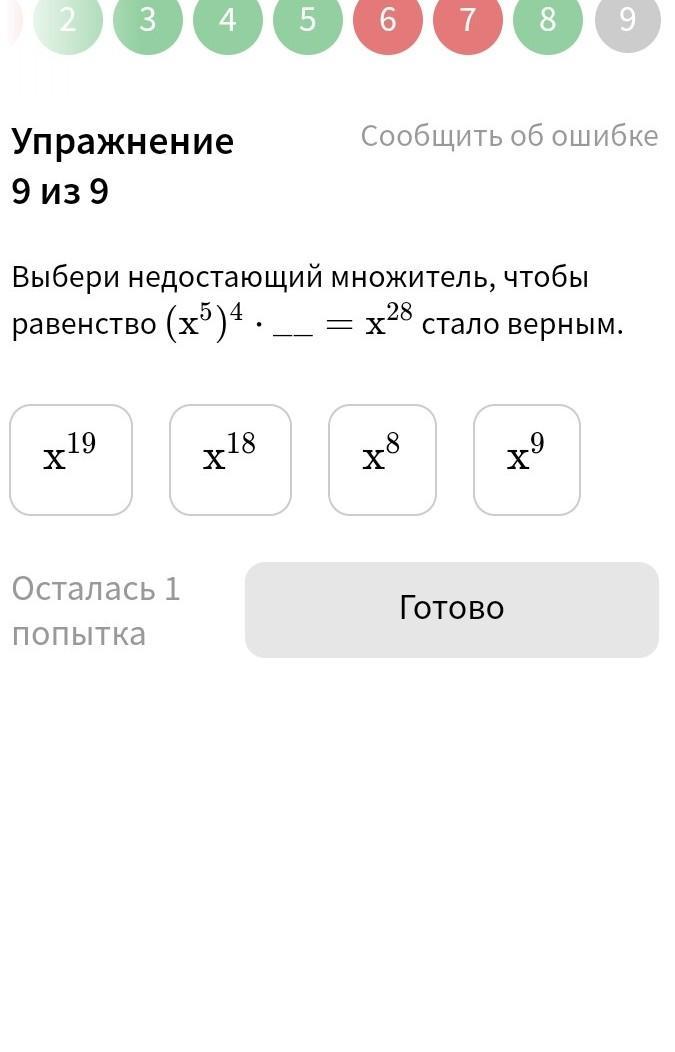Select exercise step 9 indicator

[x=627, y=20]
